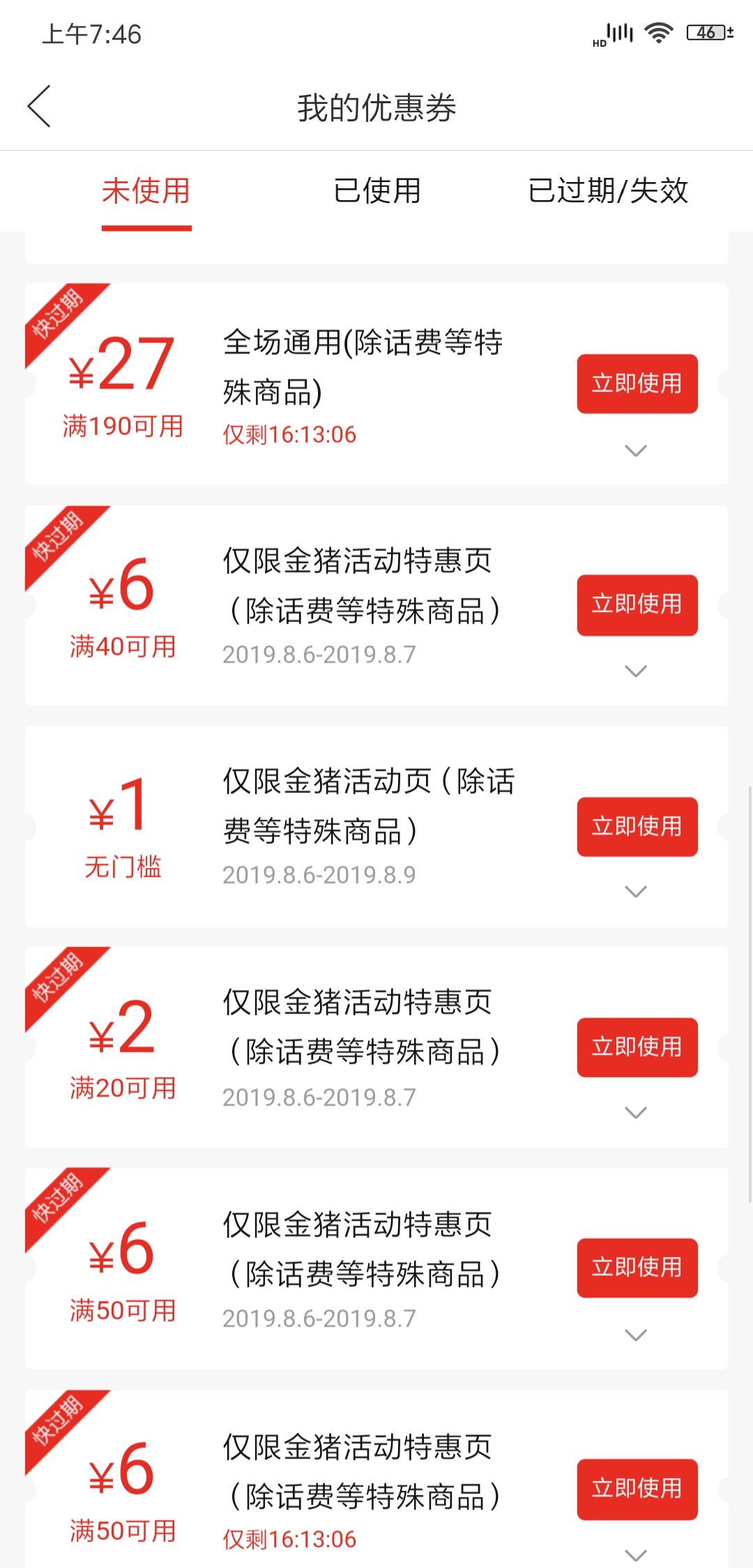
Task: Redeem the ¥2 满20可用 coupon now
Action: tap(637, 1047)
